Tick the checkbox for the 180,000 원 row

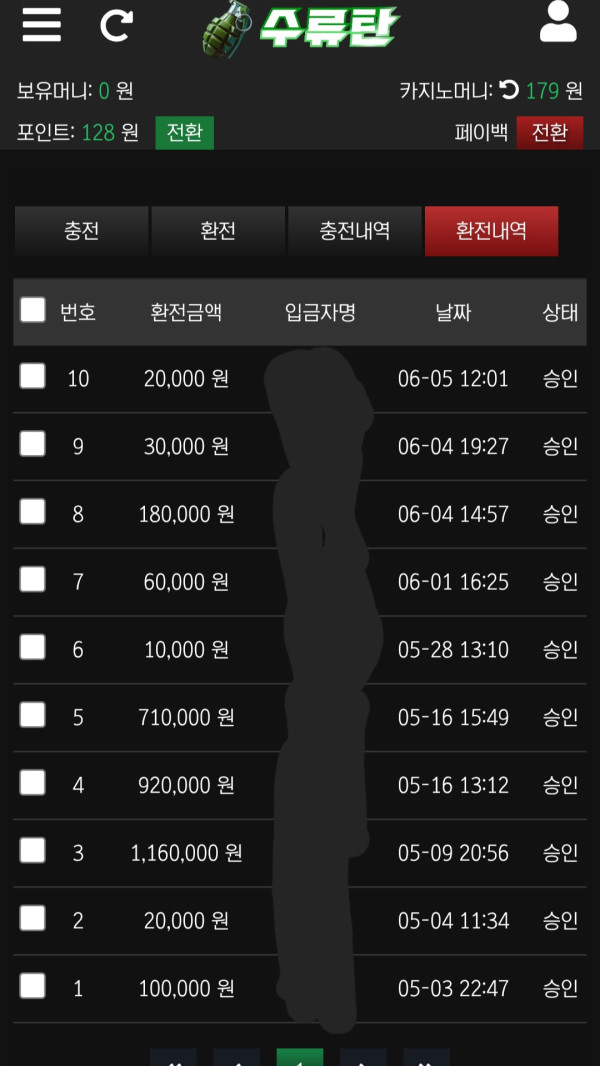[x=33, y=512]
